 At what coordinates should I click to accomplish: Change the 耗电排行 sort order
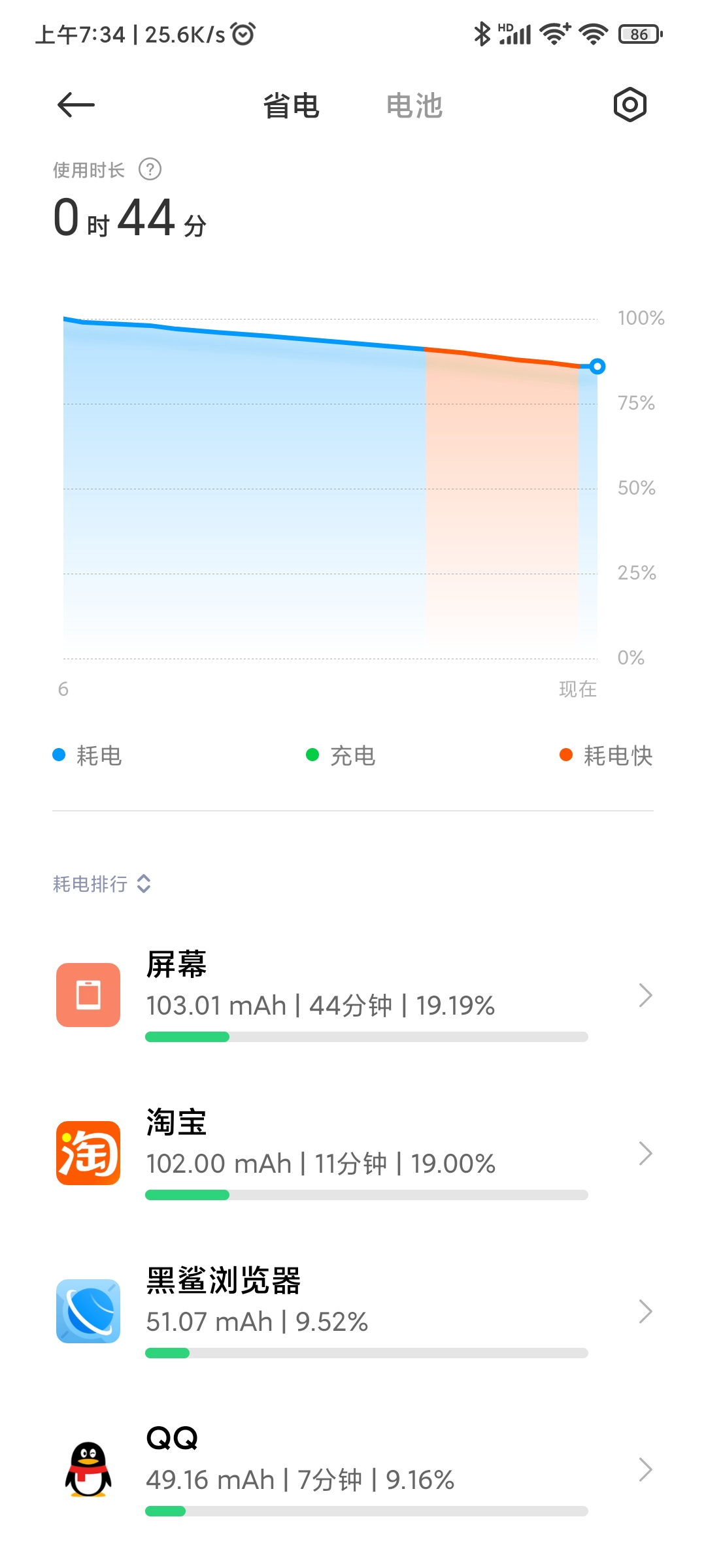tap(102, 884)
